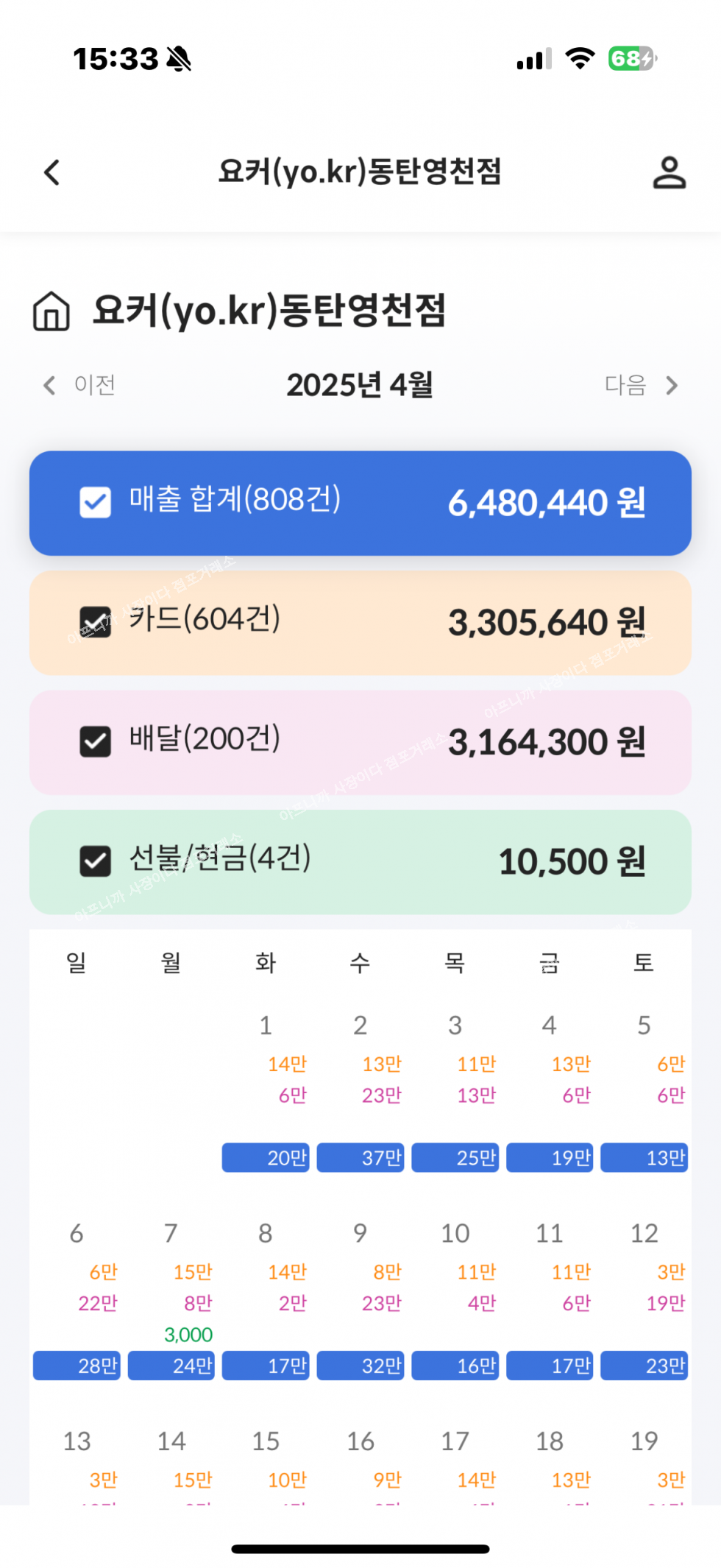This screenshot has height=1568, width=721.
Task: Open the user profile icon
Action: 669,173
